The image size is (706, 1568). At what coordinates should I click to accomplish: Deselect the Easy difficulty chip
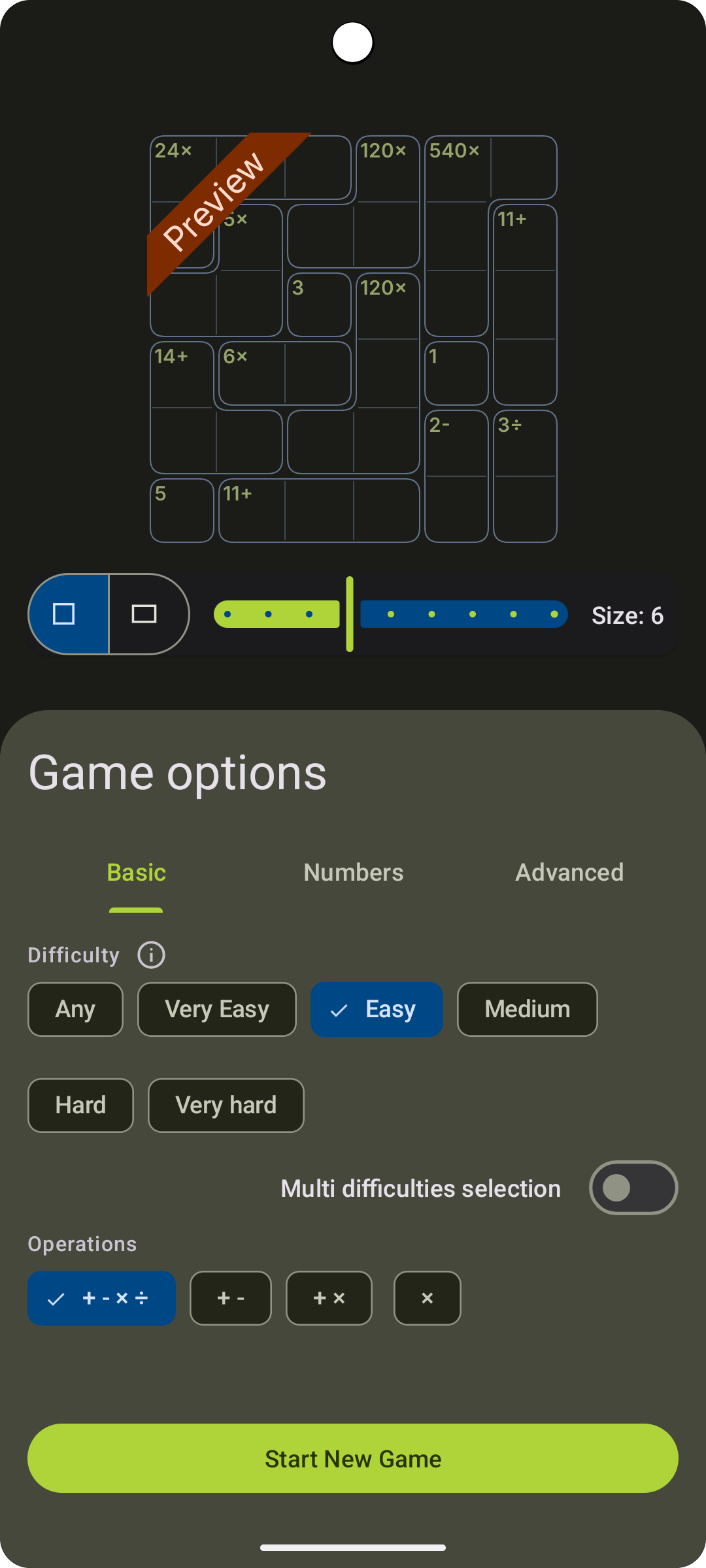point(377,1009)
